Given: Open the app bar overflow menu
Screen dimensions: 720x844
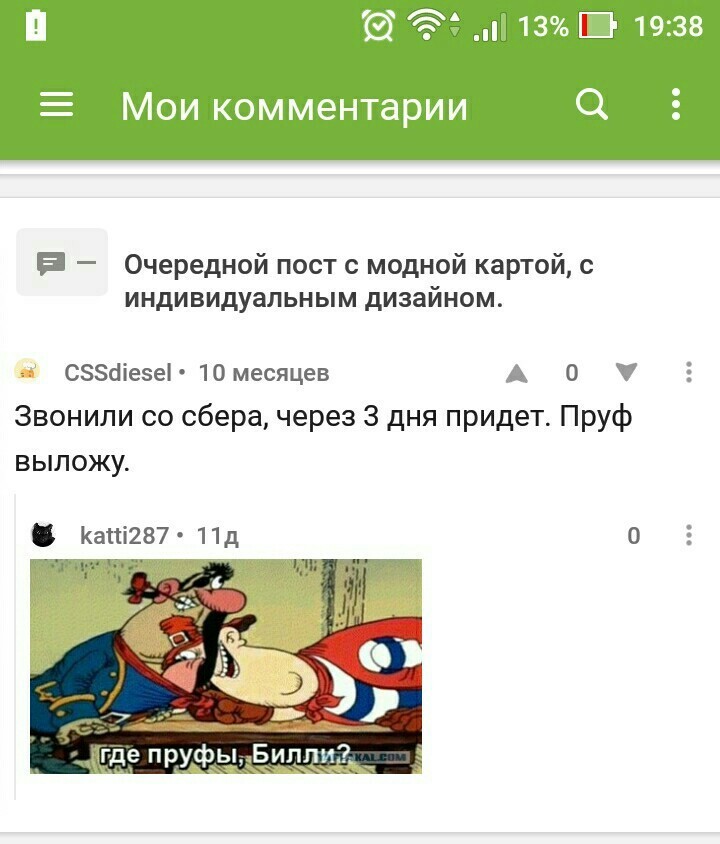Looking at the screenshot, I should click(x=676, y=105).
